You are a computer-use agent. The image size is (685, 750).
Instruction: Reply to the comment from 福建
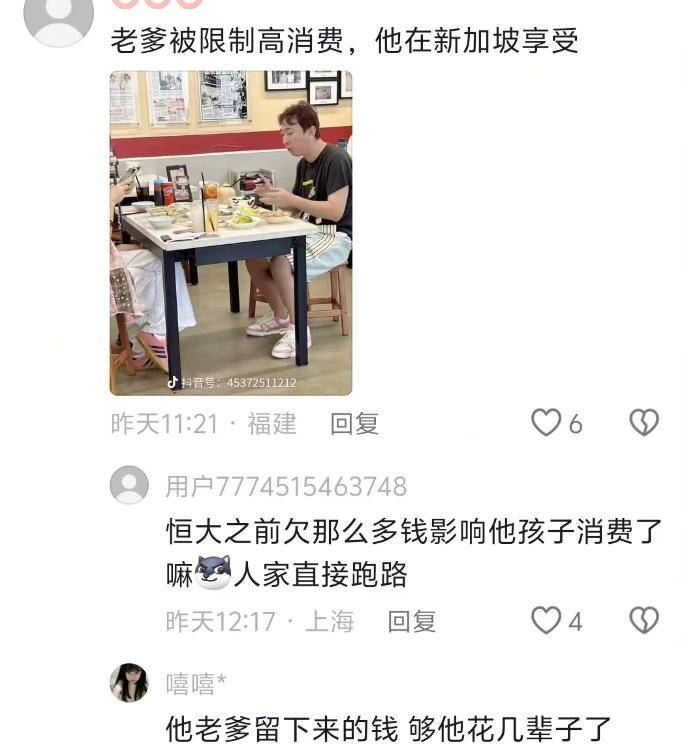(x=354, y=424)
